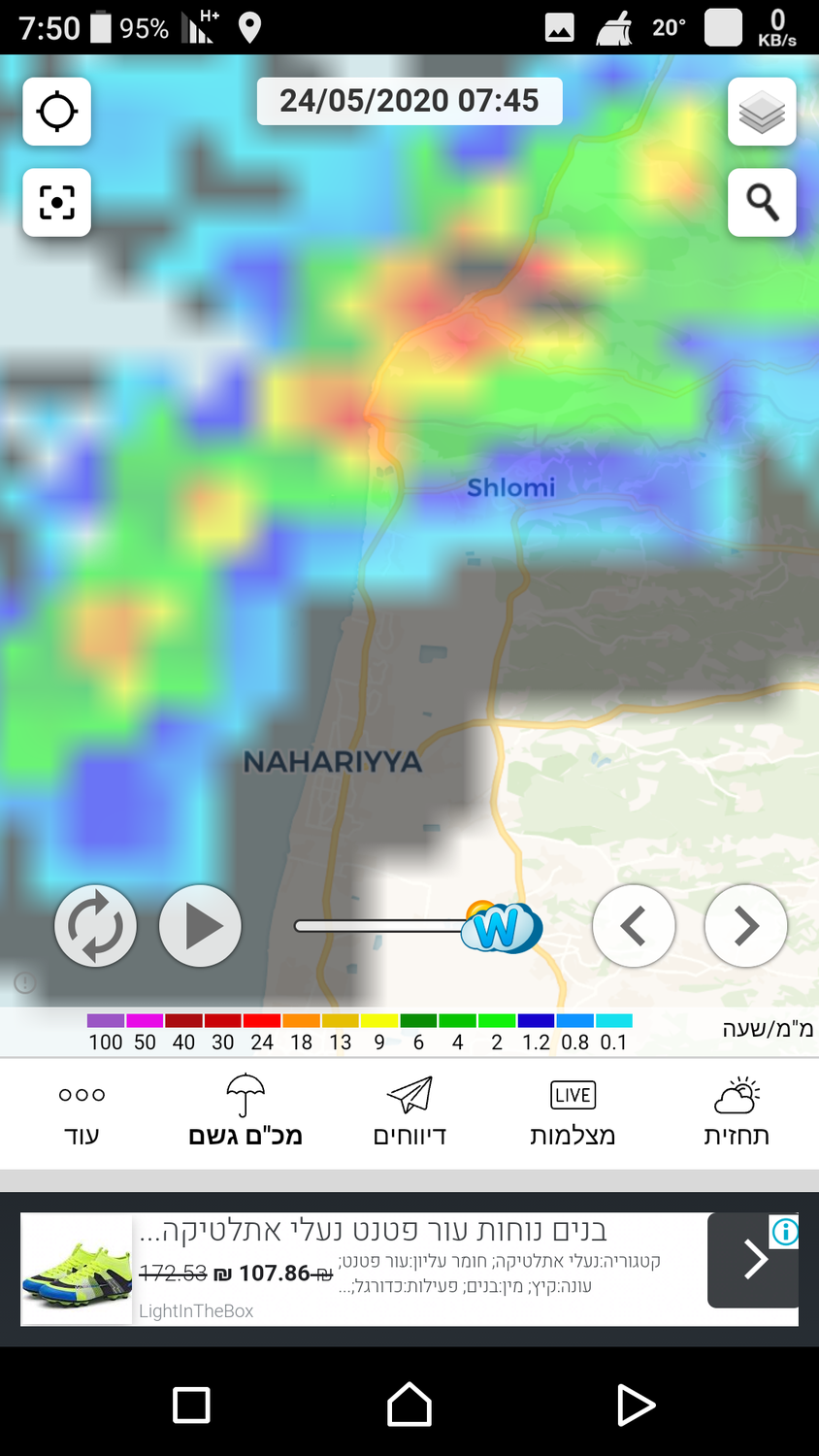Open the location search magnifier
This screenshot has height=1456, width=819.
[762, 202]
